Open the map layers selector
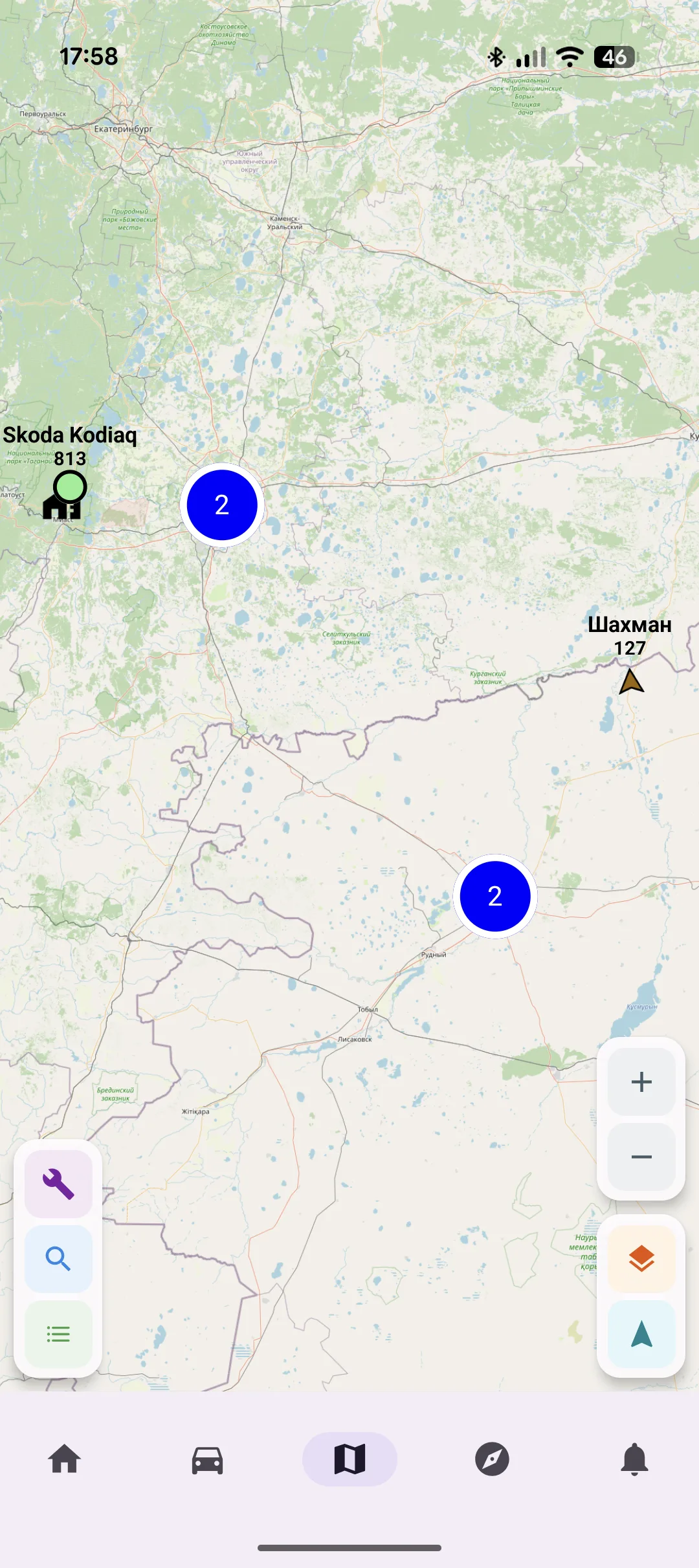 (641, 1259)
